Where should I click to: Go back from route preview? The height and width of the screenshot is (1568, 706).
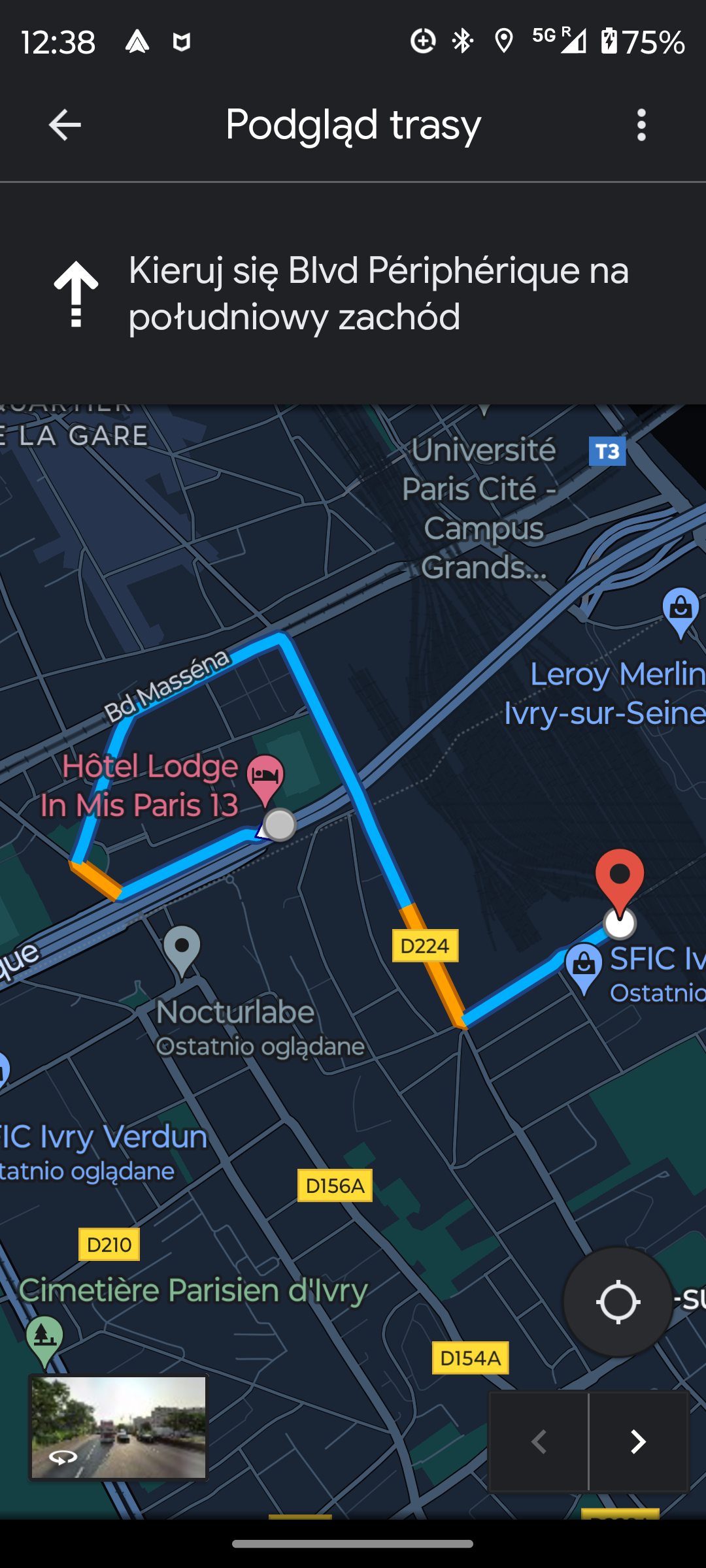(x=65, y=125)
